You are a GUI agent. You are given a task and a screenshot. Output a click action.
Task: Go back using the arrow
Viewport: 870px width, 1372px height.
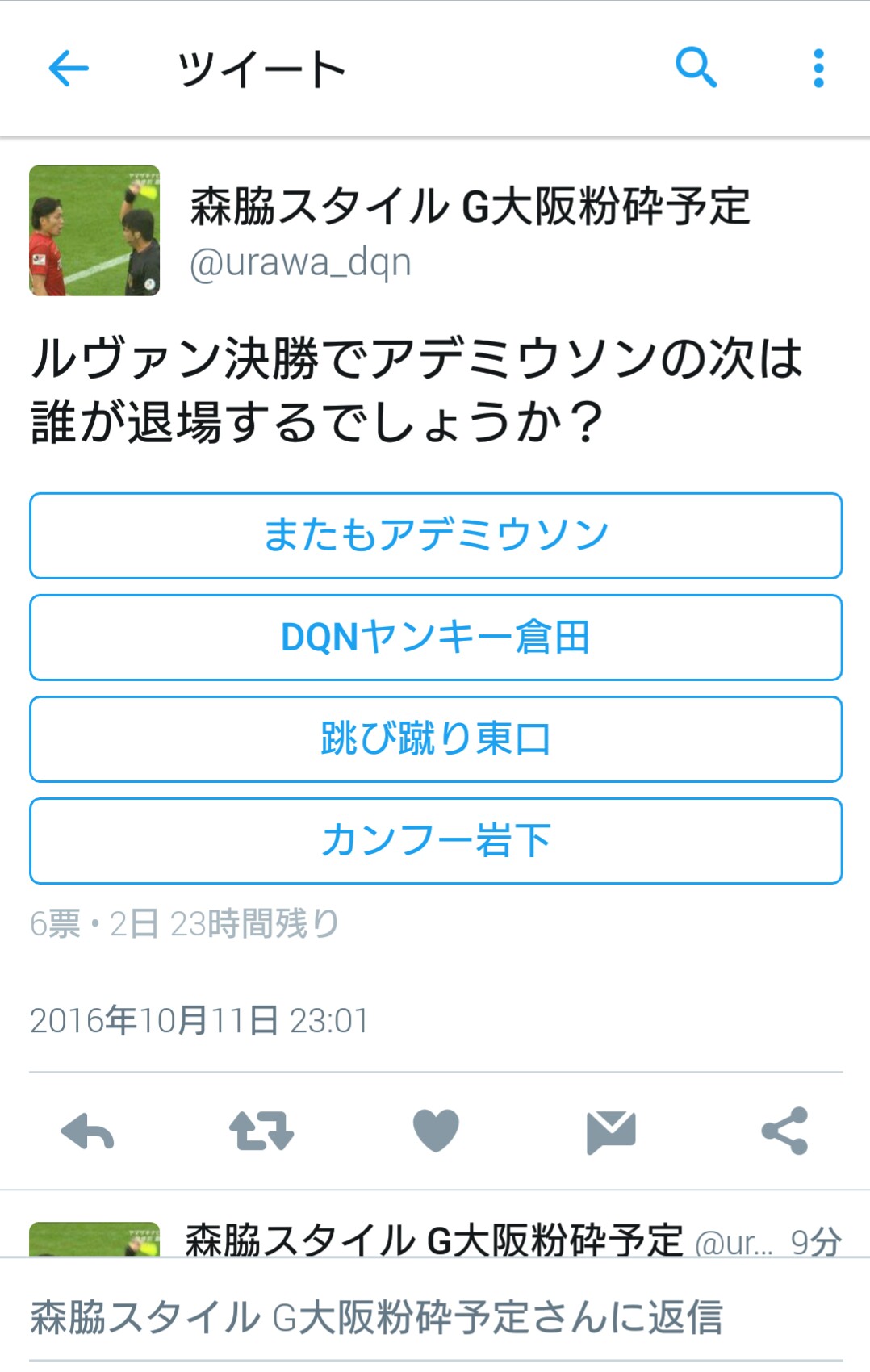tap(69, 69)
